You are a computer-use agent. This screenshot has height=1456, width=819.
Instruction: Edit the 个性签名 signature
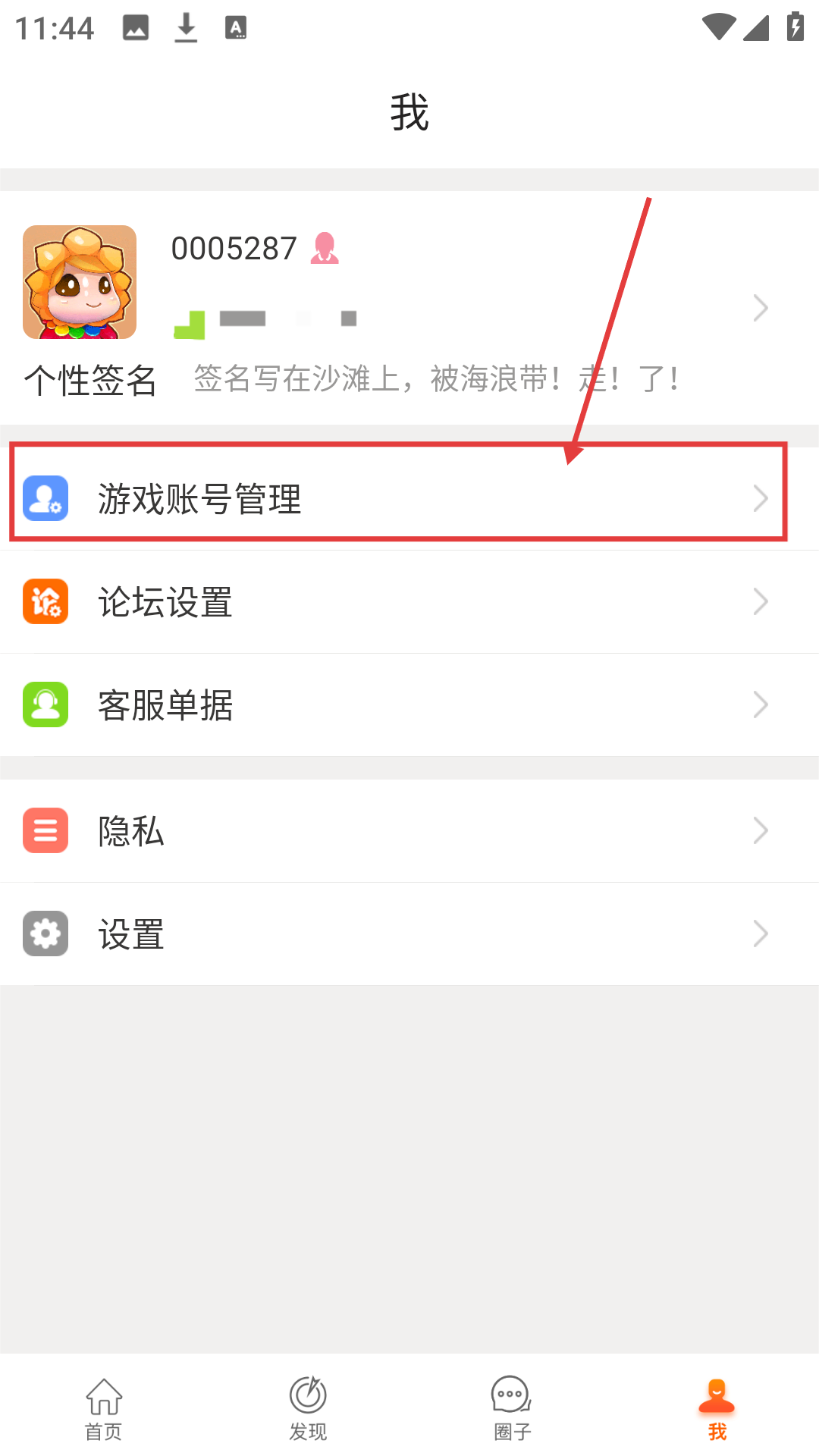pyautogui.click(x=436, y=379)
